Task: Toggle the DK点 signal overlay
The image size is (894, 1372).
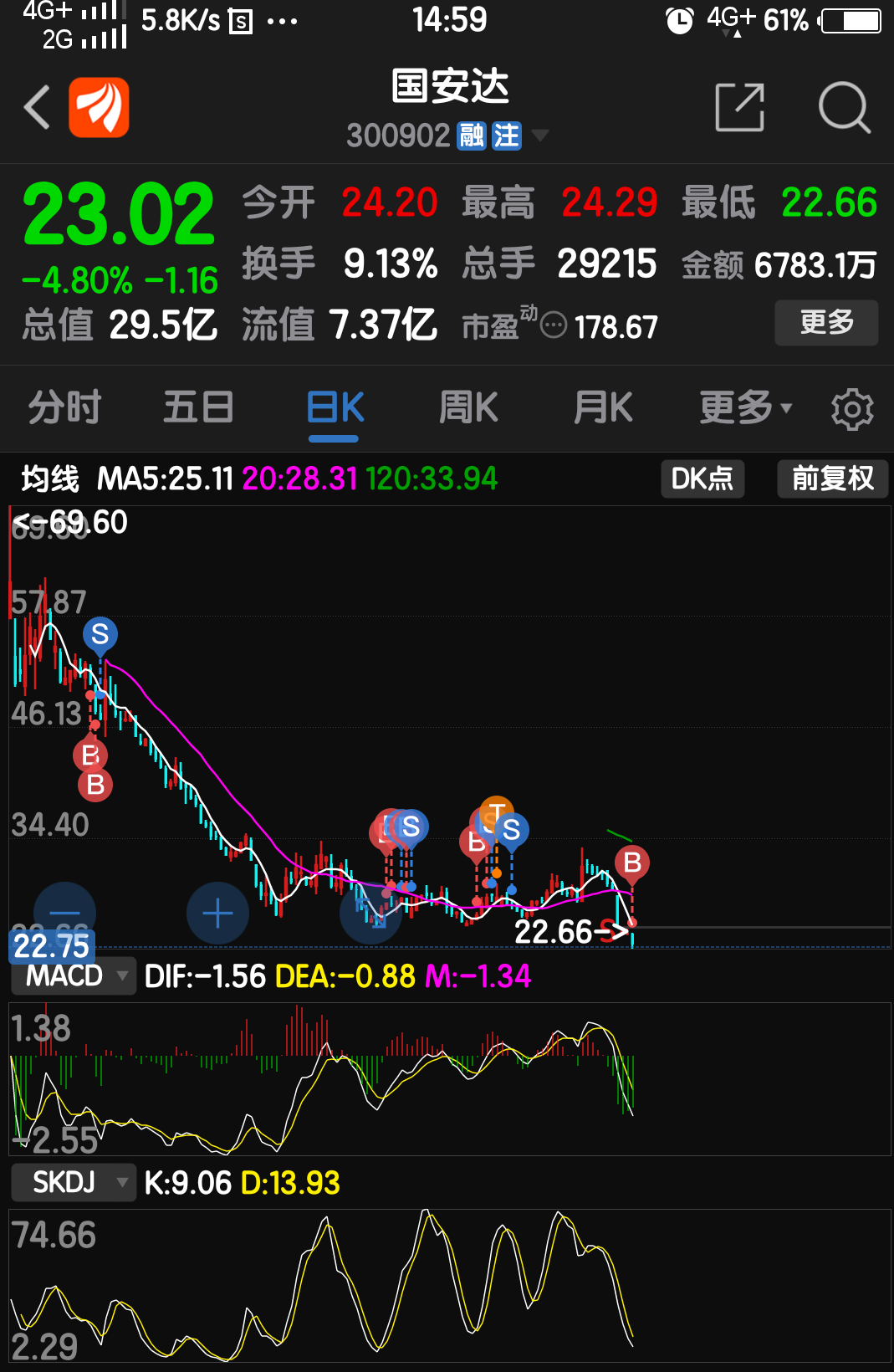Action: [x=702, y=479]
